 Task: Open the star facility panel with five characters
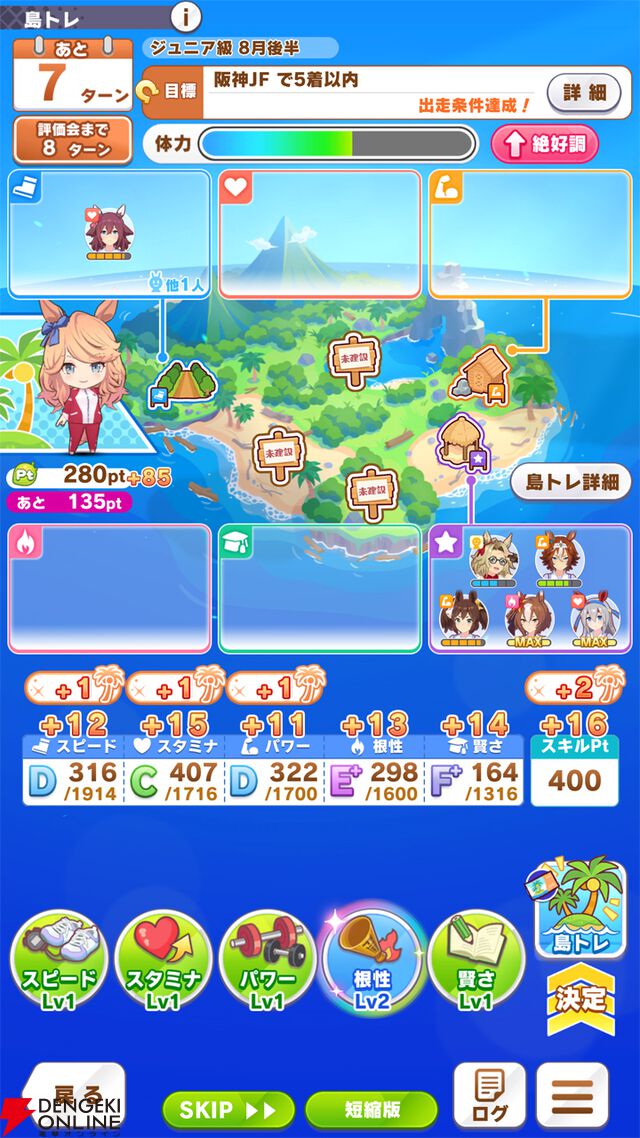tap(530, 588)
